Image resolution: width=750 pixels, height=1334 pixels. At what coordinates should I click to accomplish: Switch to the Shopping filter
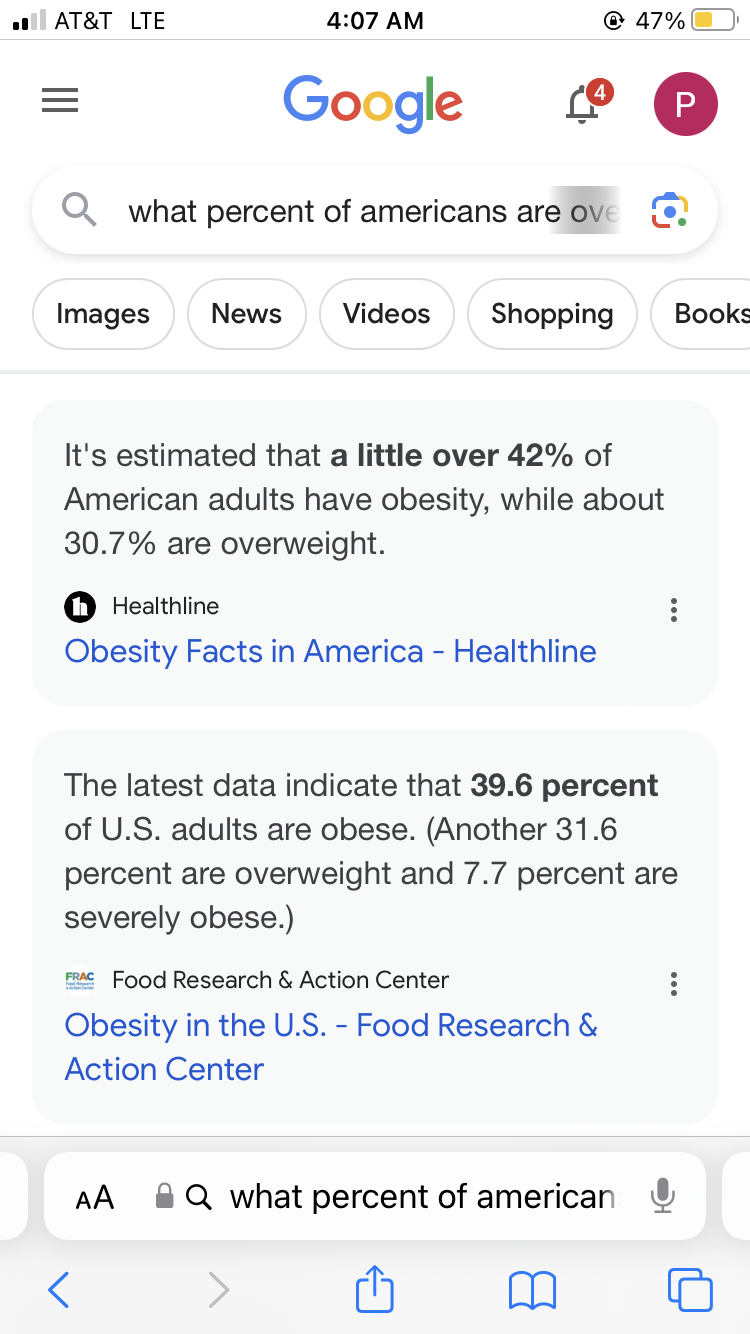click(x=552, y=314)
